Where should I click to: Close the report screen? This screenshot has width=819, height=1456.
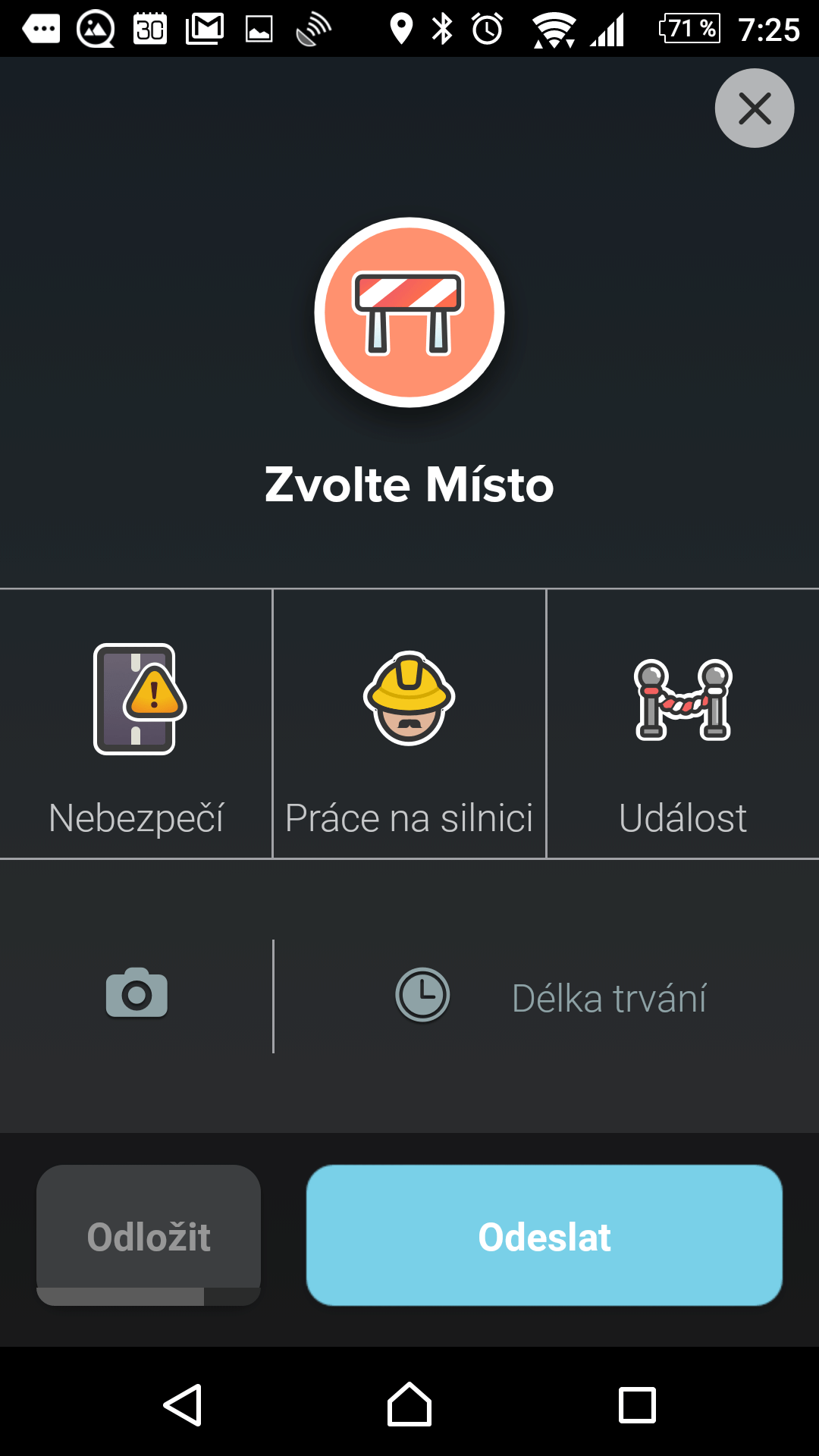click(x=755, y=108)
